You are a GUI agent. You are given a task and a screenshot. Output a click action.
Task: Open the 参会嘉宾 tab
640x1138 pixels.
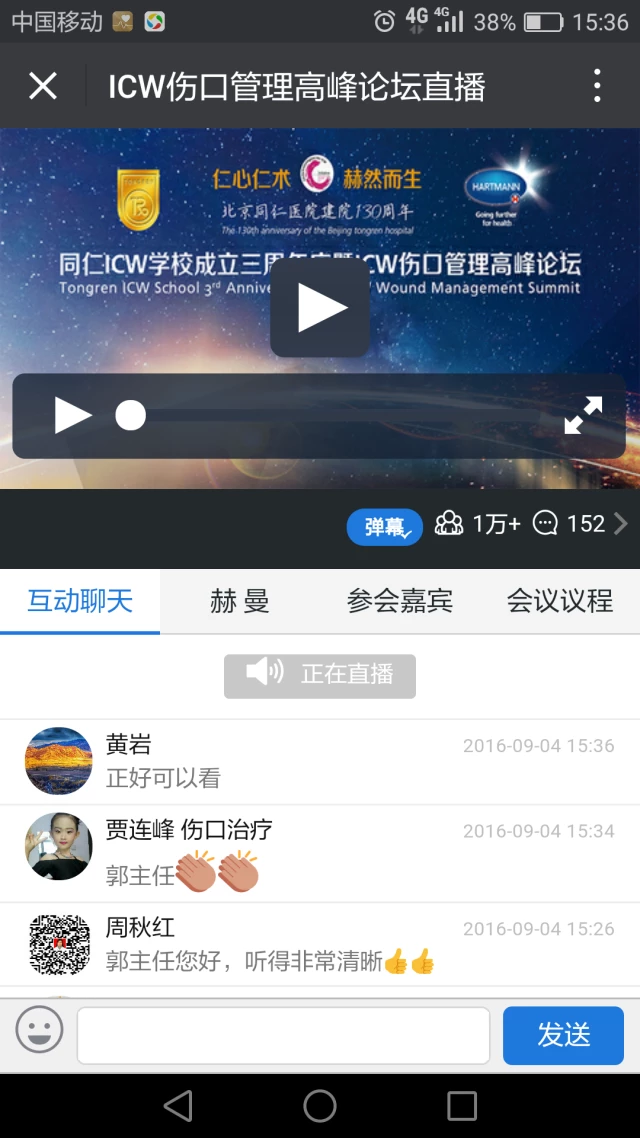[x=400, y=601]
